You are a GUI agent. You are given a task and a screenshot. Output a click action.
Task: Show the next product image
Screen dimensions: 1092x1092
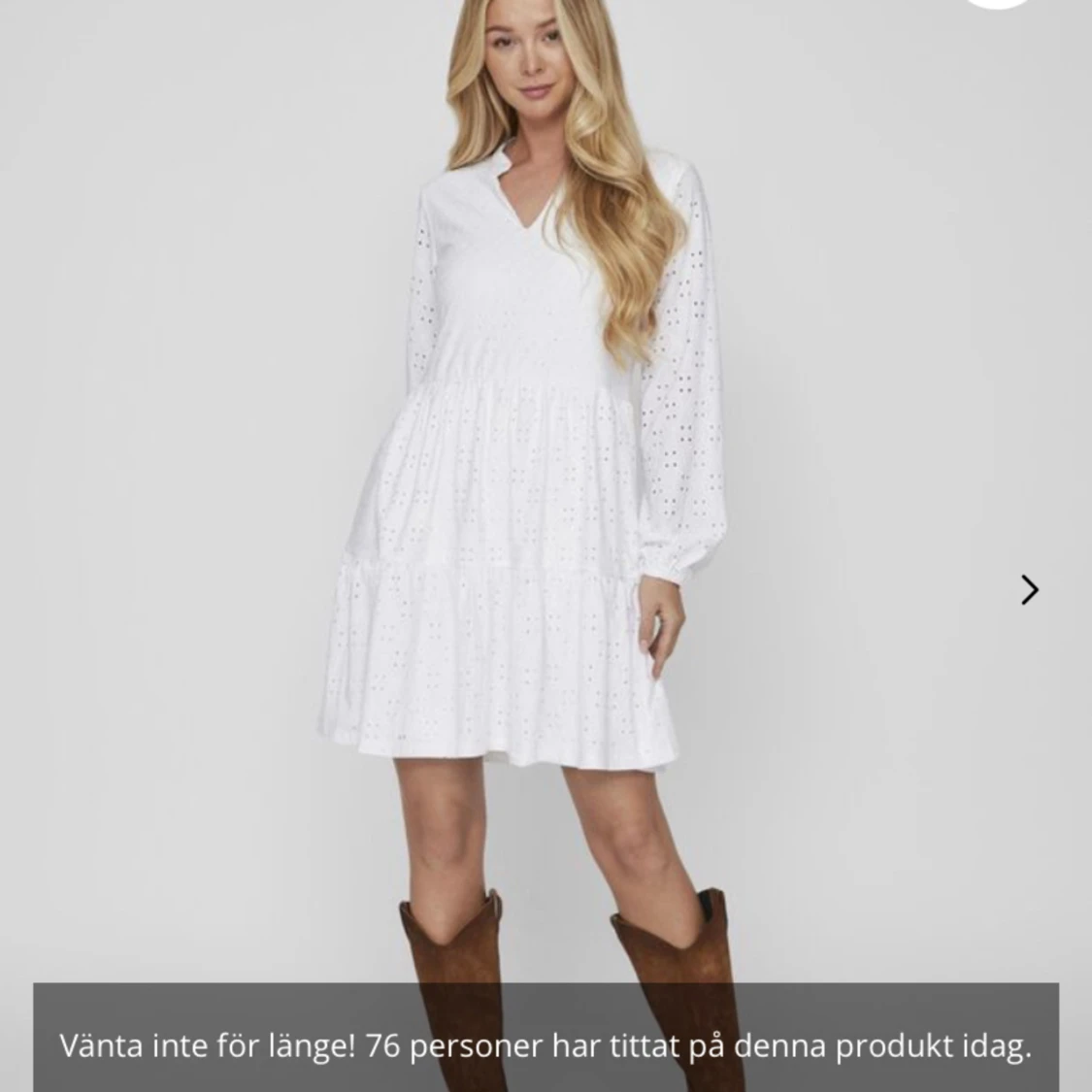coord(1029,589)
